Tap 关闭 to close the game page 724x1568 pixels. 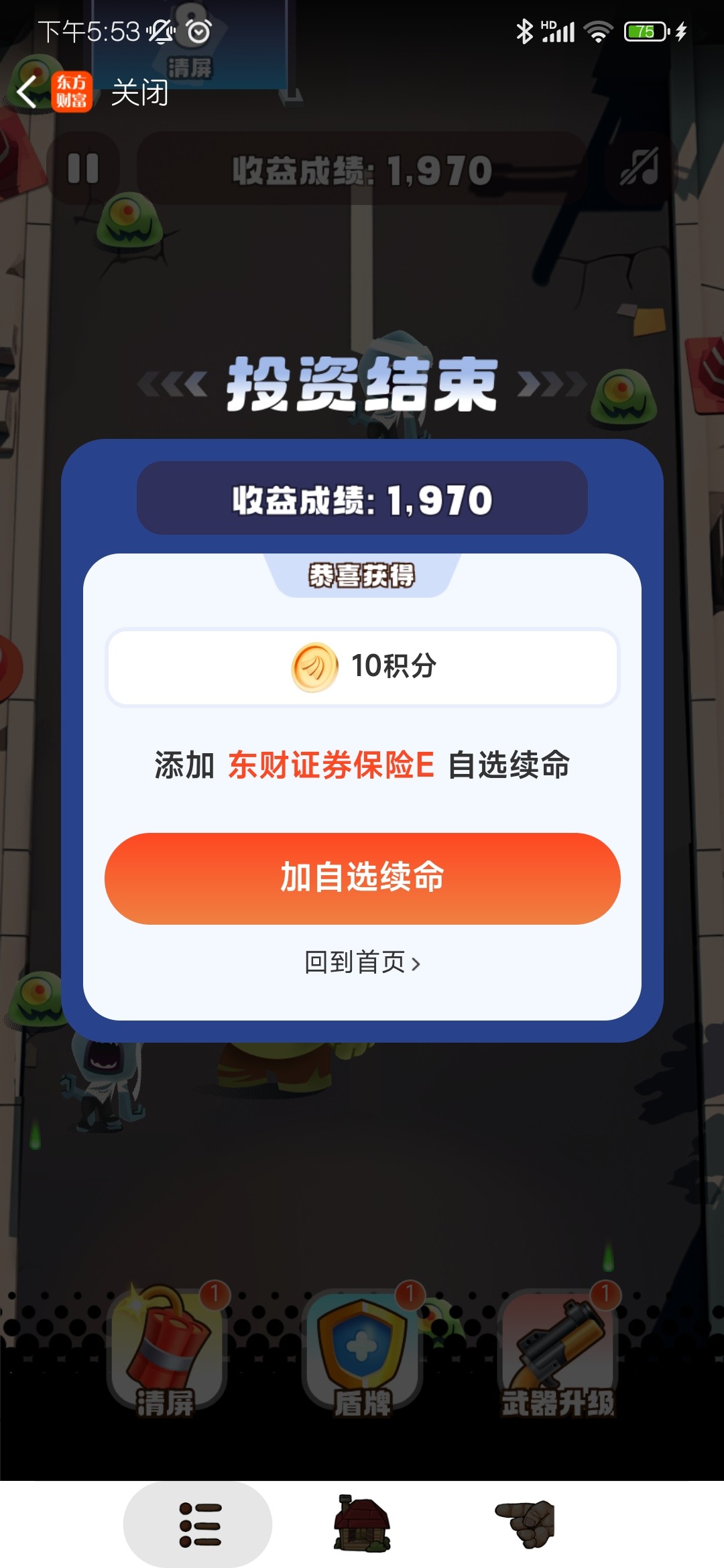[139, 92]
